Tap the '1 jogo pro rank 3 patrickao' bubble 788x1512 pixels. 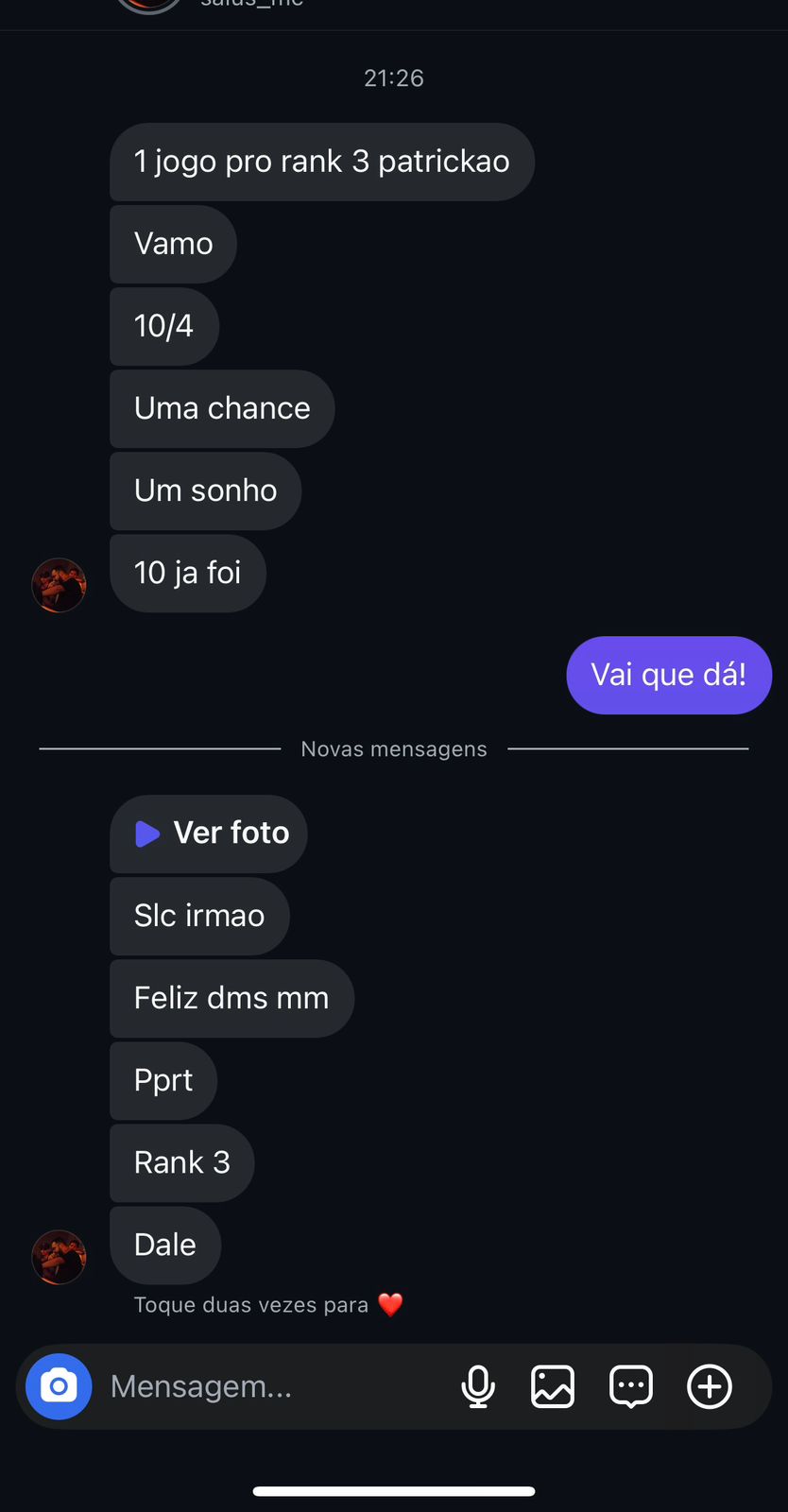pyautogui.click(x=321, y=161)
